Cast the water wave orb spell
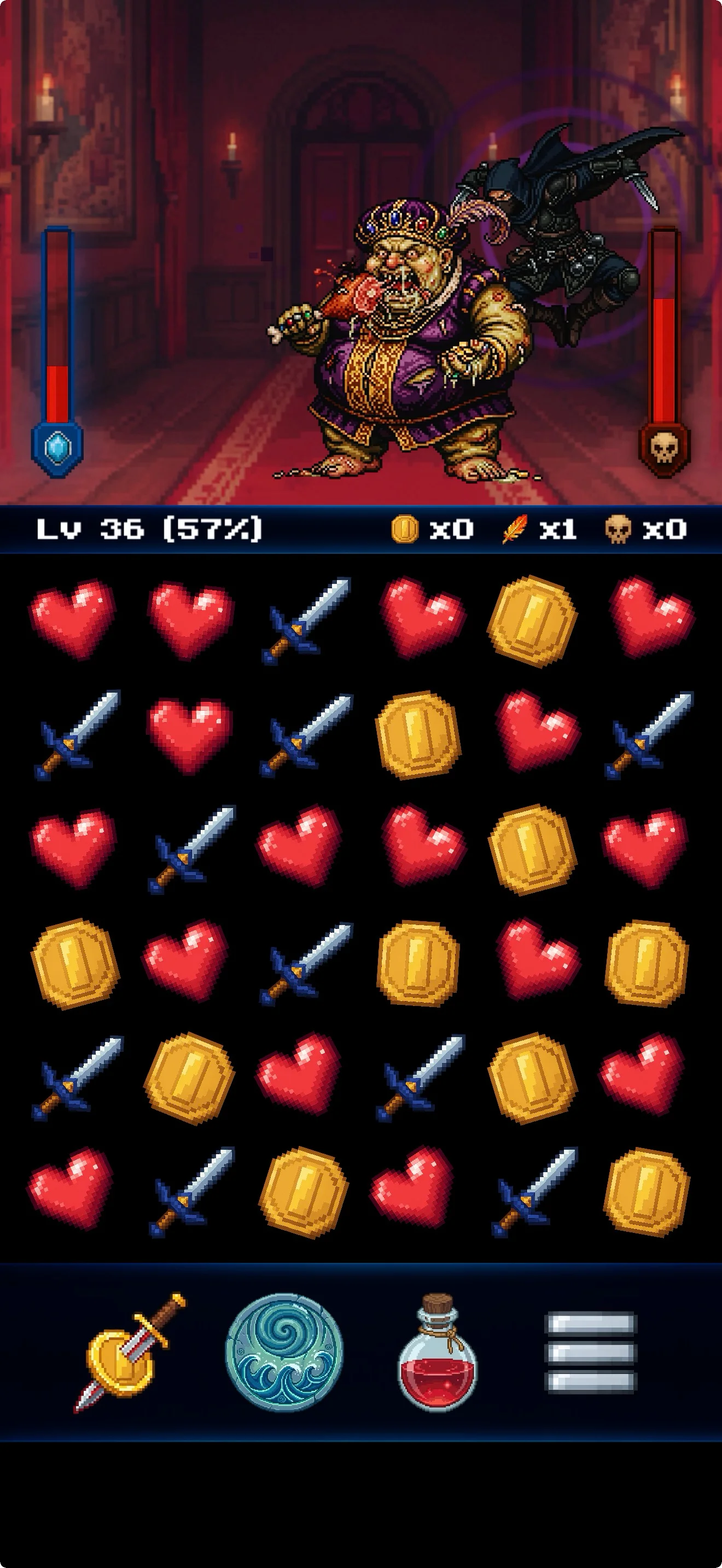The height and width of the screenshot is (1568, 722). (284, 1351)
